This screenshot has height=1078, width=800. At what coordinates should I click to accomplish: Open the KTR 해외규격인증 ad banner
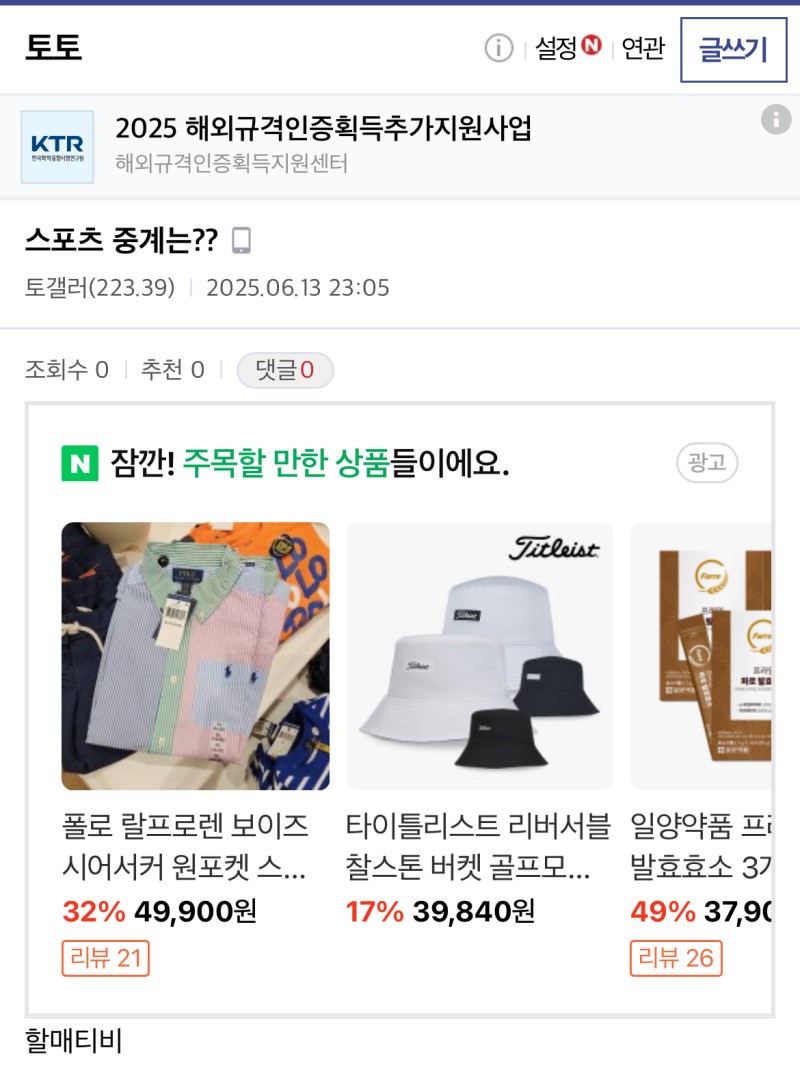(324, 145)
